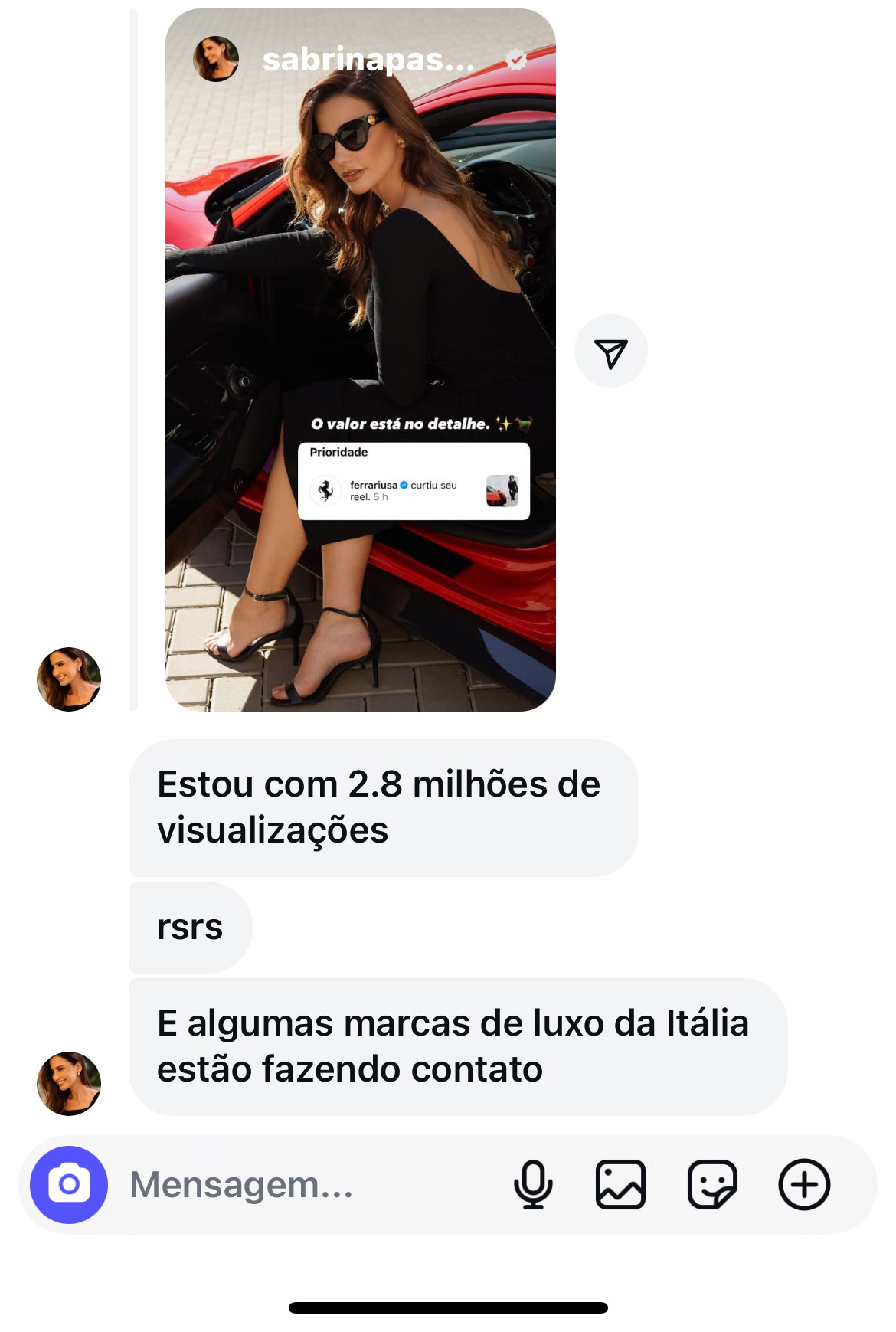Screen dimensions: 896x1332
Task: Open the shared story from sabrinapas
Action: [360, 360]
